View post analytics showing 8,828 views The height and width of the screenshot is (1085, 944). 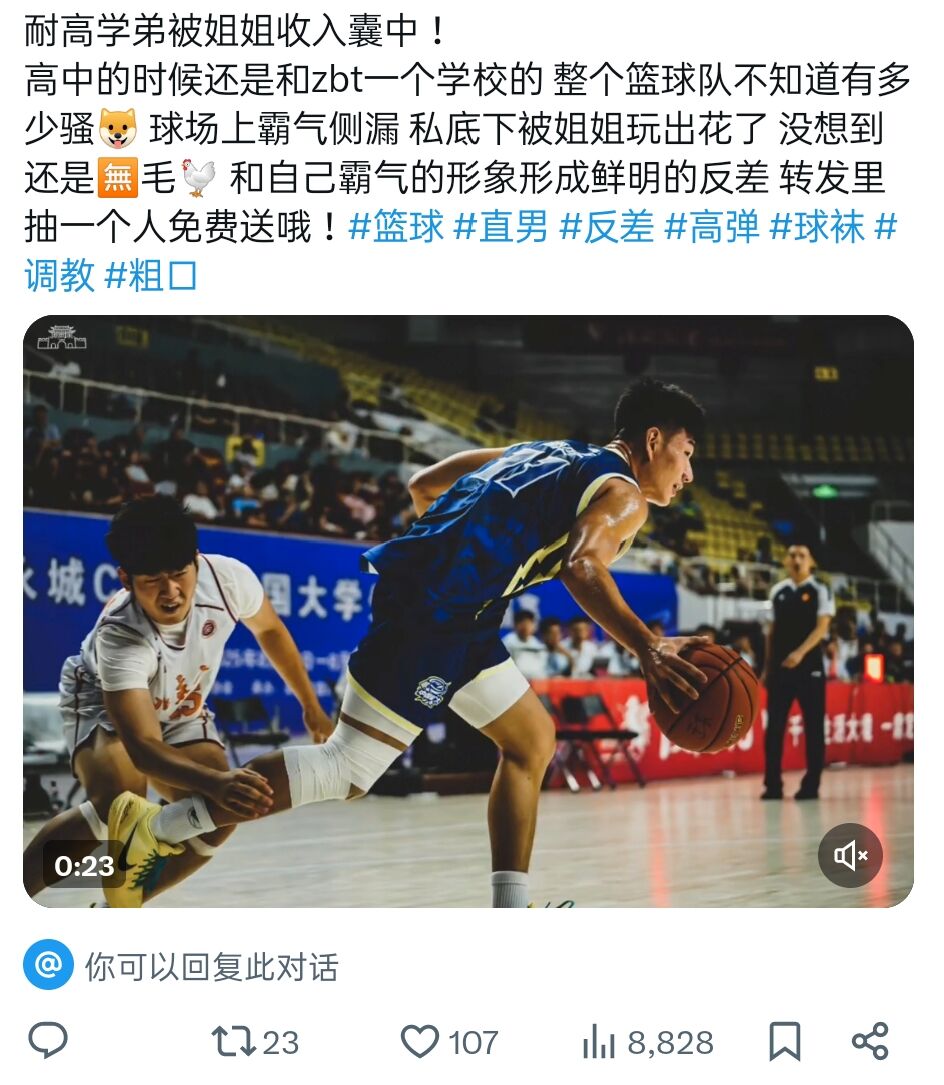(647, 1042)
